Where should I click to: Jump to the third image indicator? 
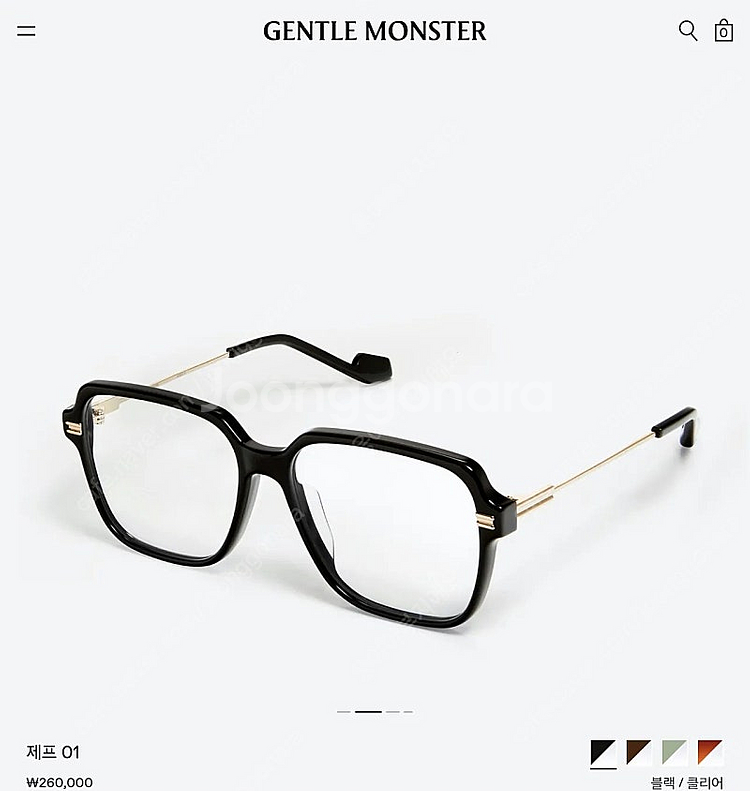point(392,712)
